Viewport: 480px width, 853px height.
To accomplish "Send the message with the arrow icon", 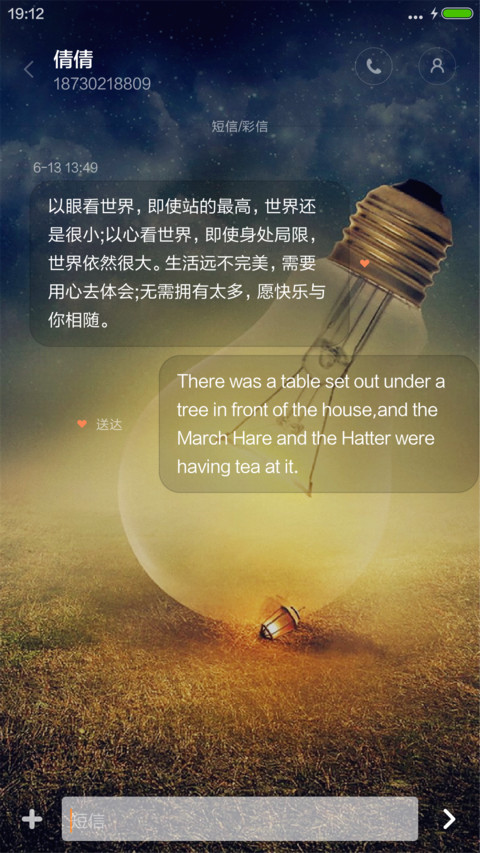I will 449,819.
